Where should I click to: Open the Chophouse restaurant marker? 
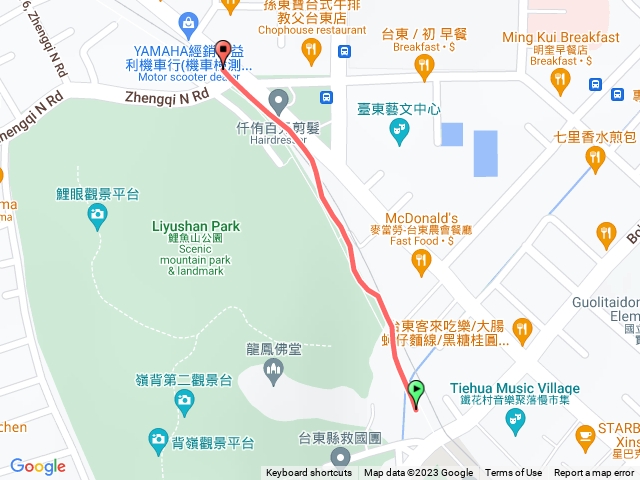click(x=312, y=47)
